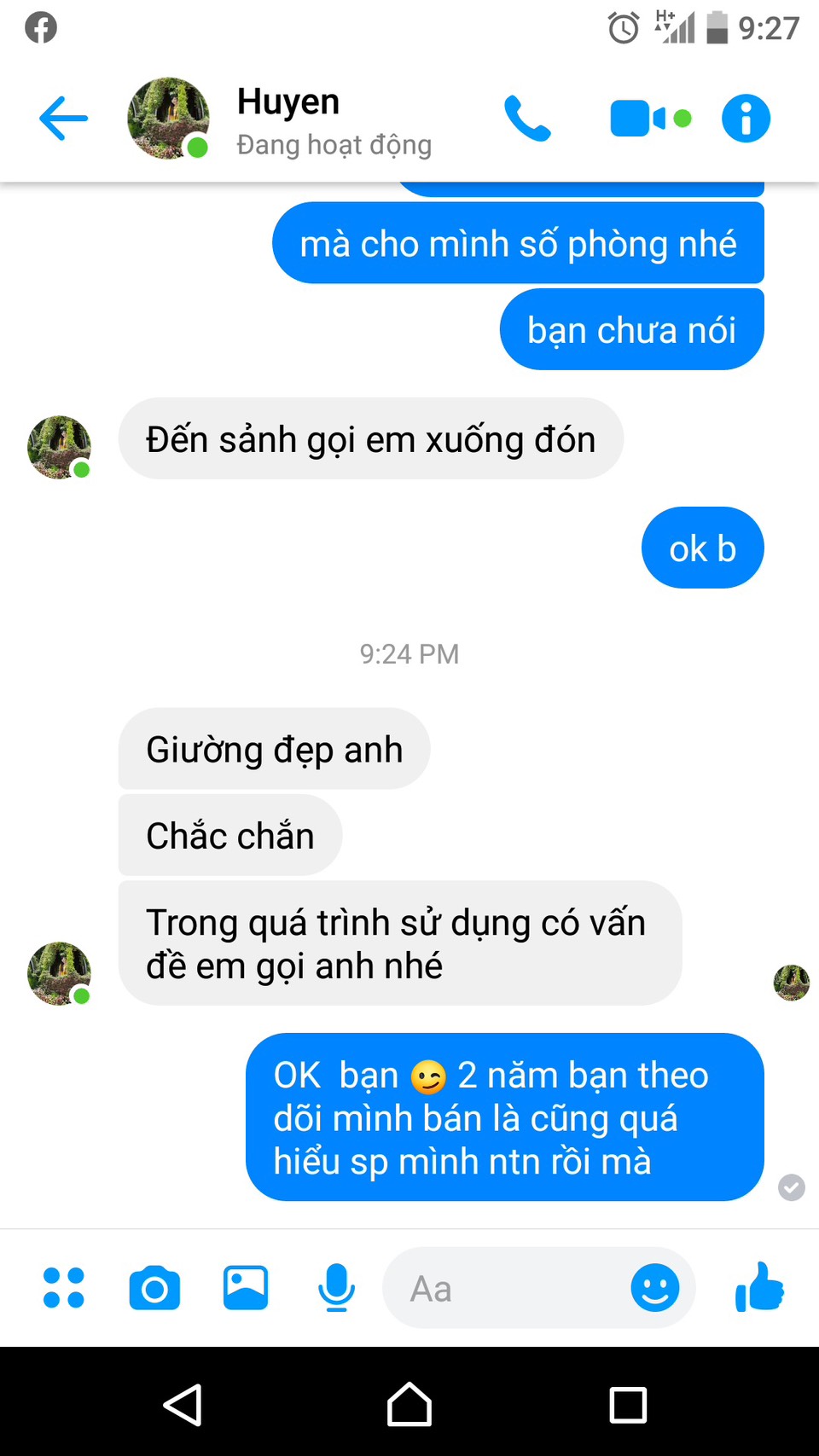This screenshot has height=1456, width=819.
Task: Tap the system home button
Action: pyautogui.click(x=409, y=1405)
